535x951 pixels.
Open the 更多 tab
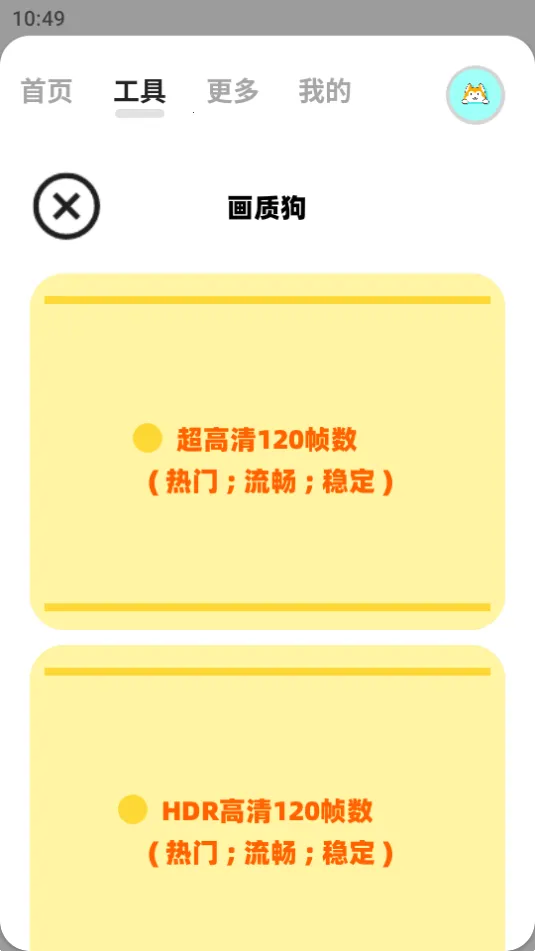pyautogui.click(x=233, y=92)
